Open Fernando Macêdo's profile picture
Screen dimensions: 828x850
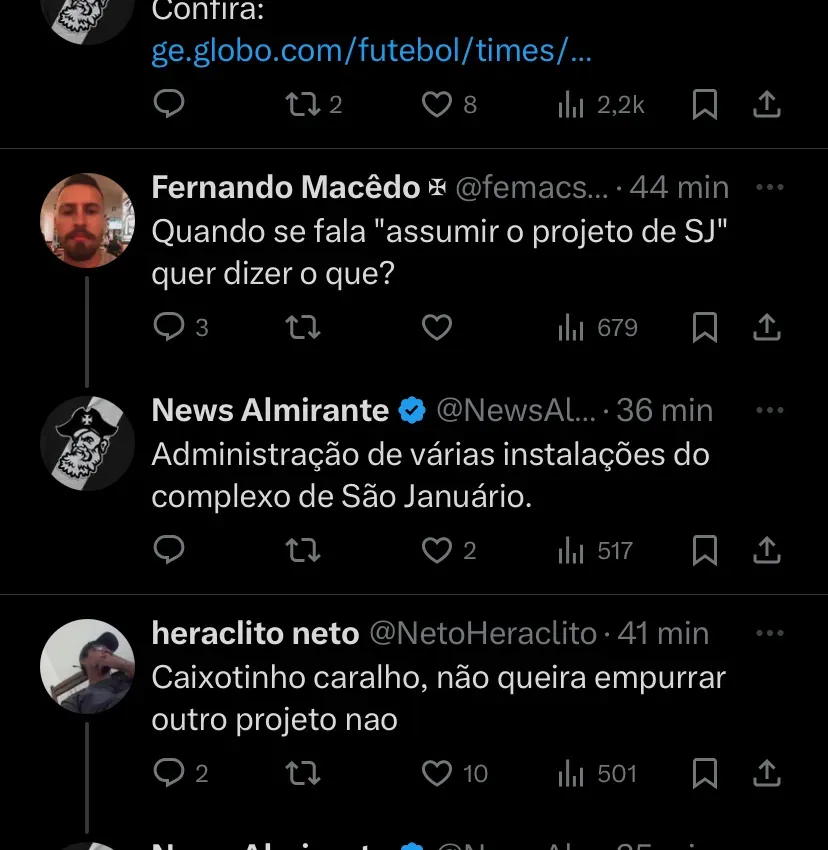point(87,218)
